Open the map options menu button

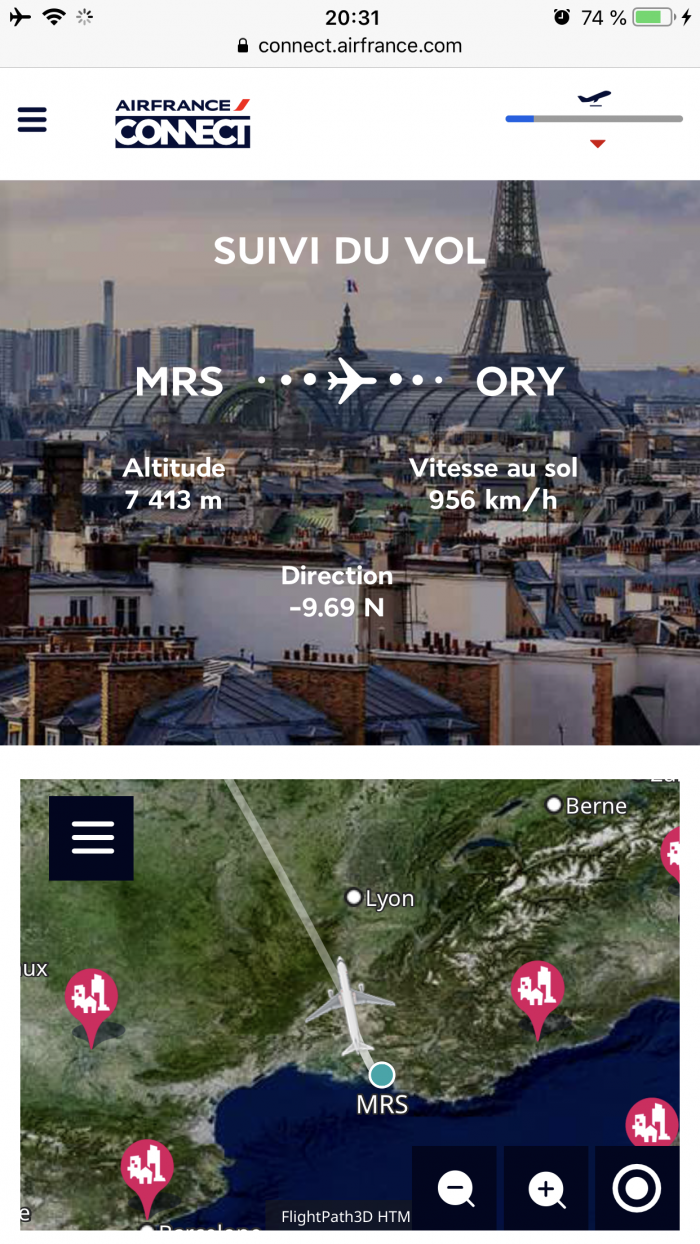(92, 837)
